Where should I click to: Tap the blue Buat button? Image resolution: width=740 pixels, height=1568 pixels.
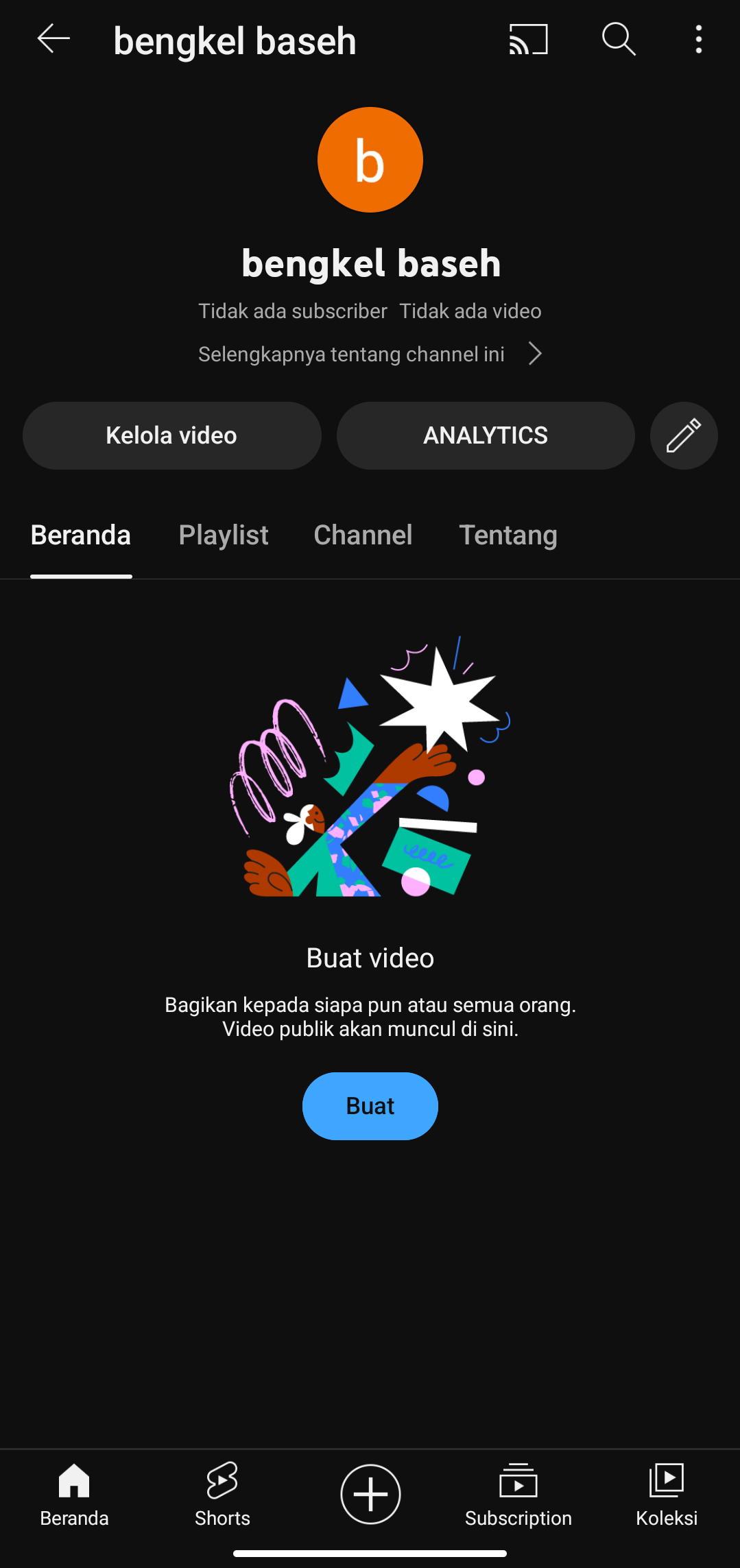(370, 1106)
